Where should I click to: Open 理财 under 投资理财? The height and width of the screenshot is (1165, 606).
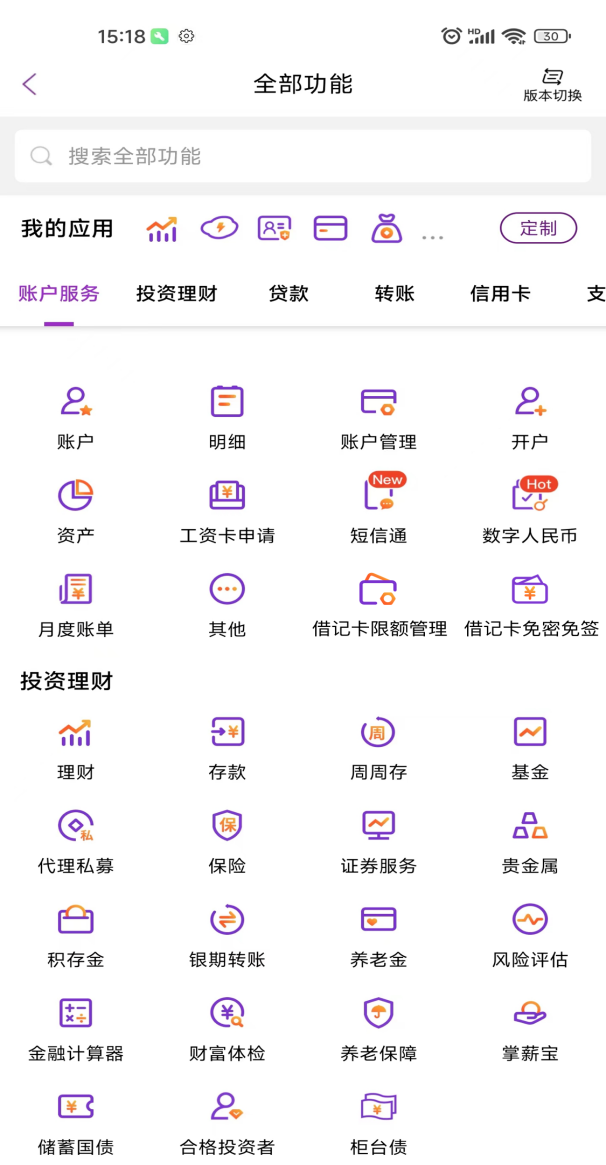[76, 747]
